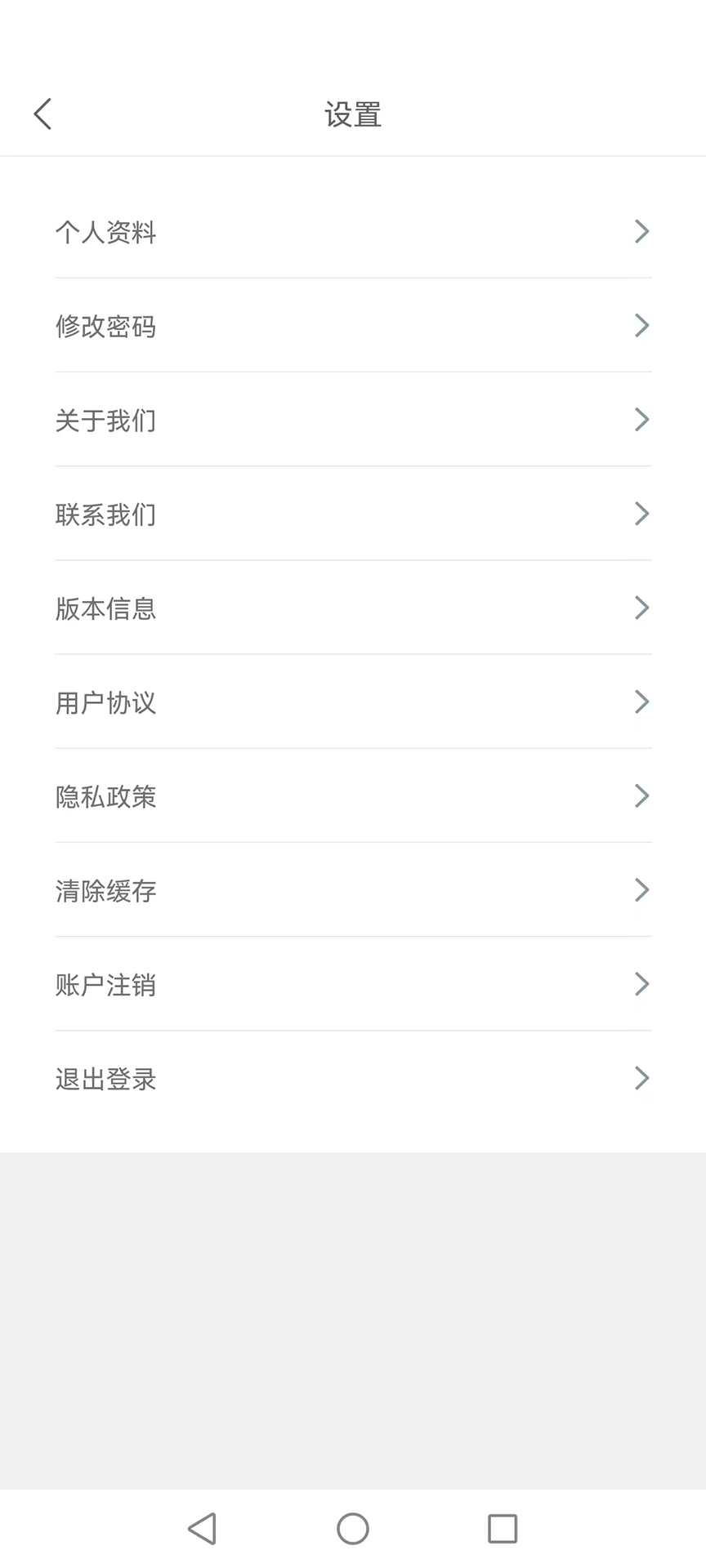Tap 退出登录 to log out

[x=105, y=1078]
